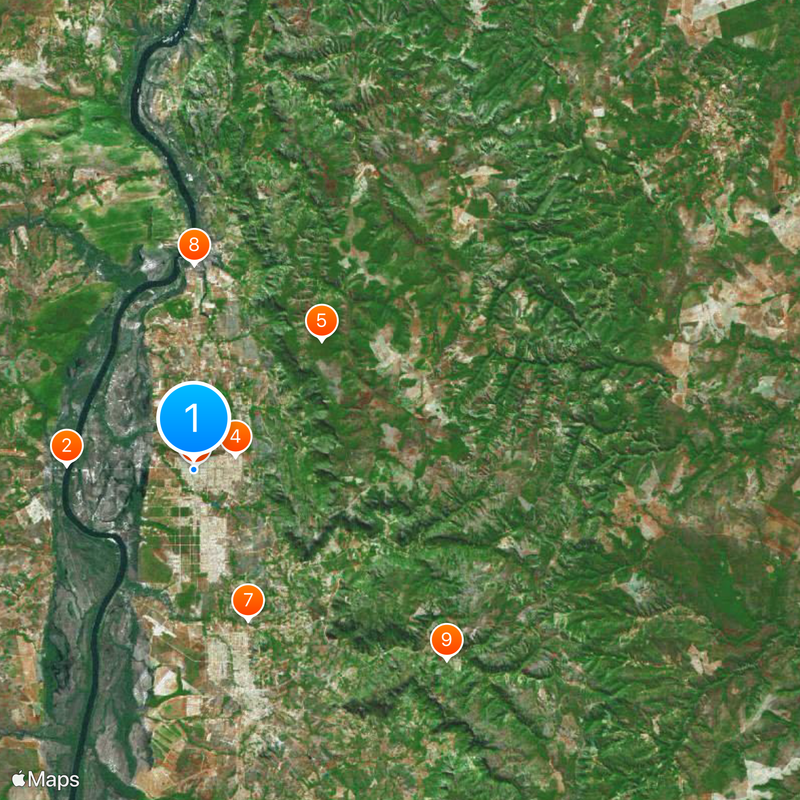The image size is (800, 800).
Task: Choose orange map pin number 8
Action: (194, 244)
